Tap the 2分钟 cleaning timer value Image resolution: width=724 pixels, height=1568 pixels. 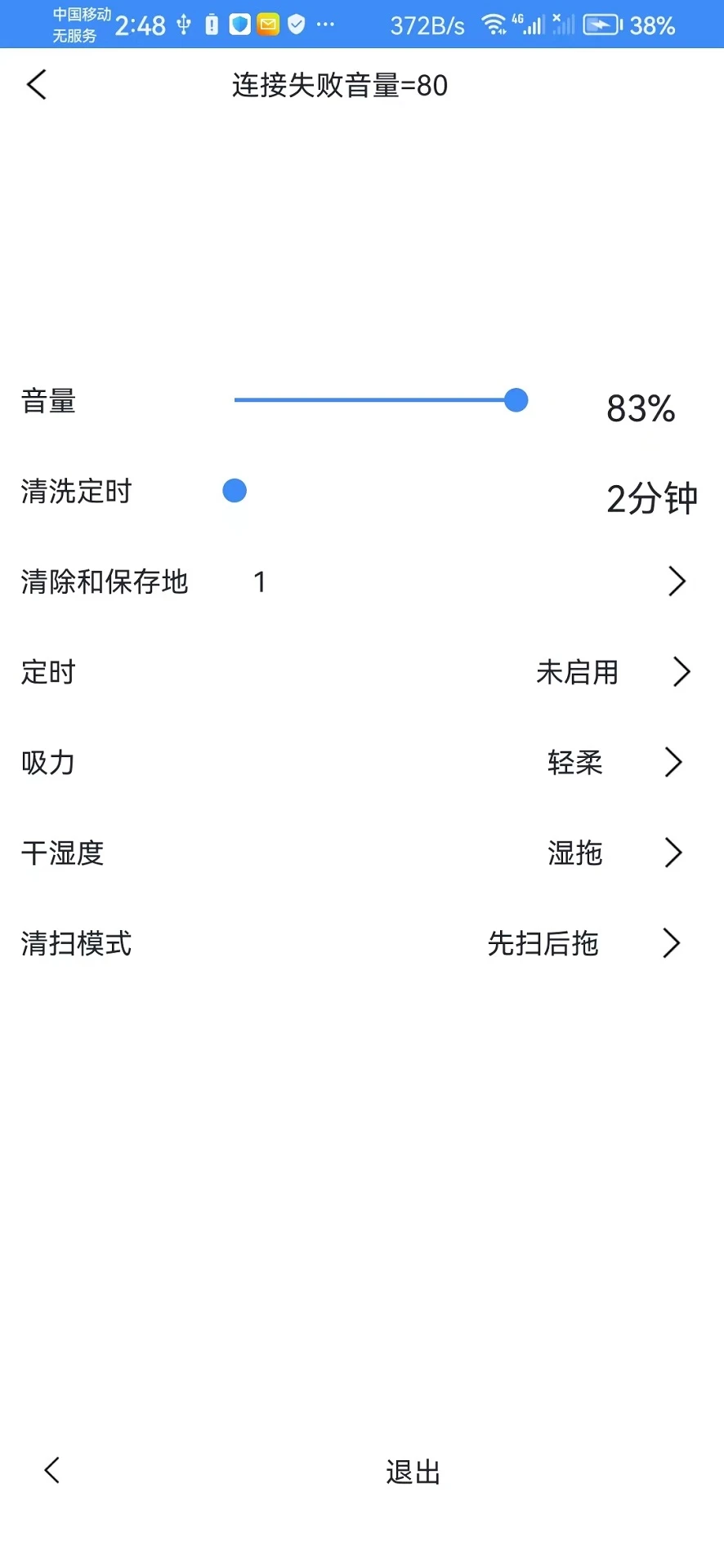(652, 498)
